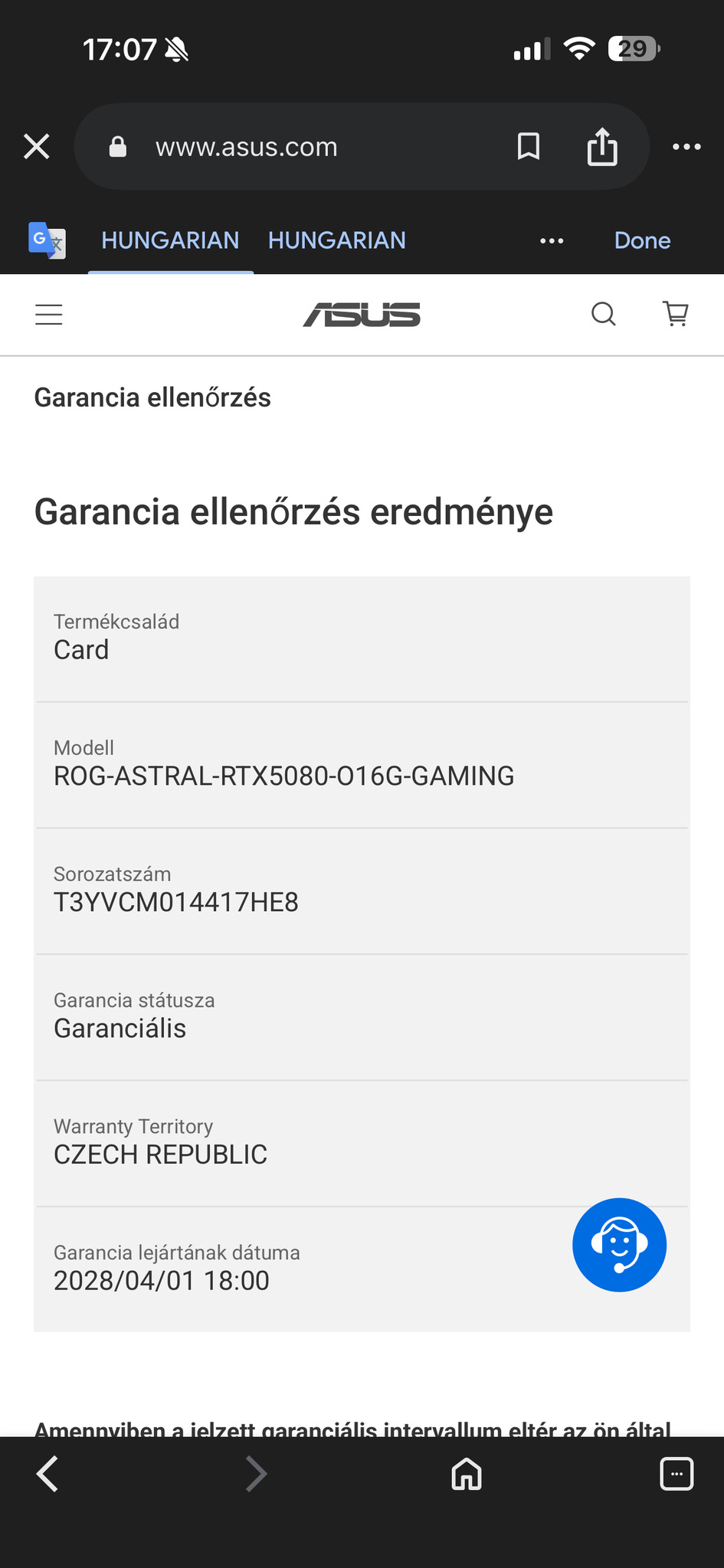Image resolution: width=724 pixels, height=1568 pixels.
Task: Open the tabs switcher
Action: (x=676, y=1474)
